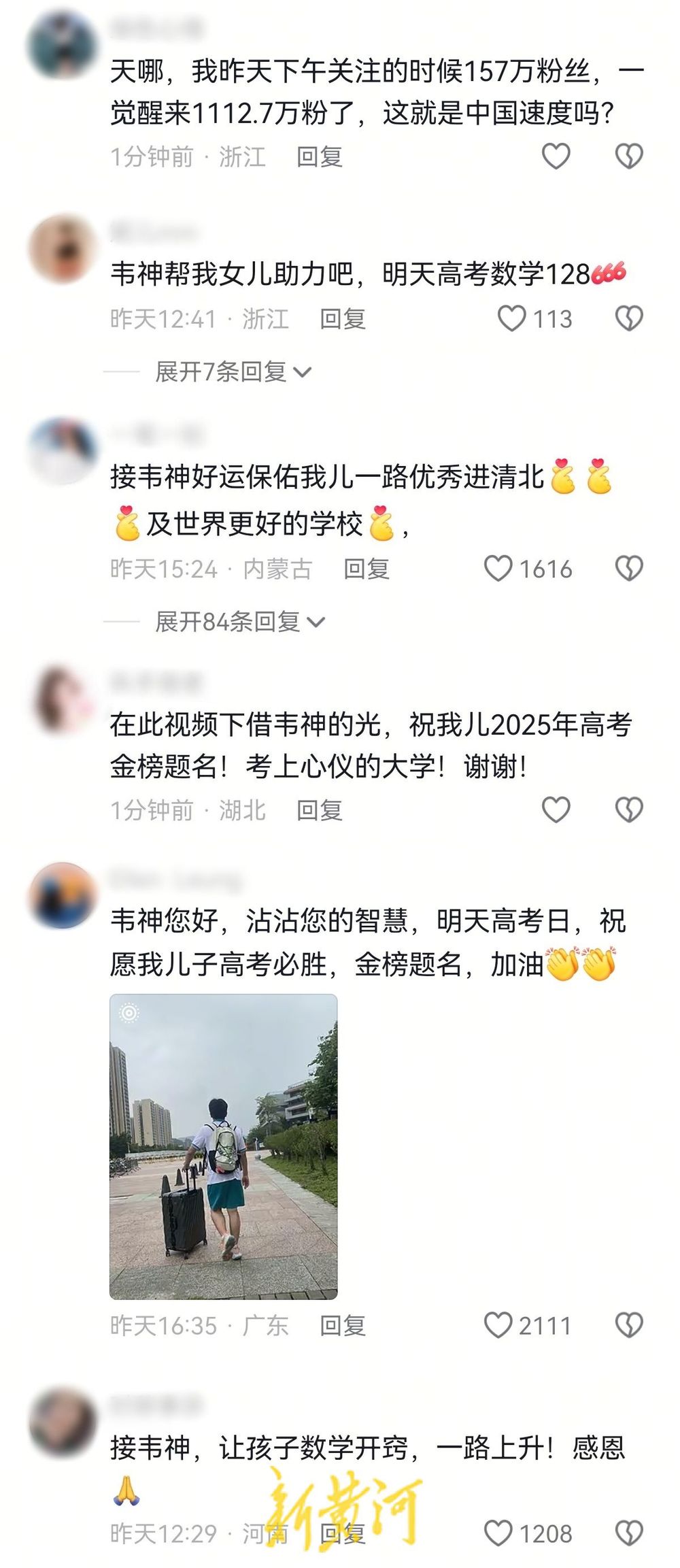Like the comment about 高考数学128
Screen dimensions: 680x1568
point(512,318)
